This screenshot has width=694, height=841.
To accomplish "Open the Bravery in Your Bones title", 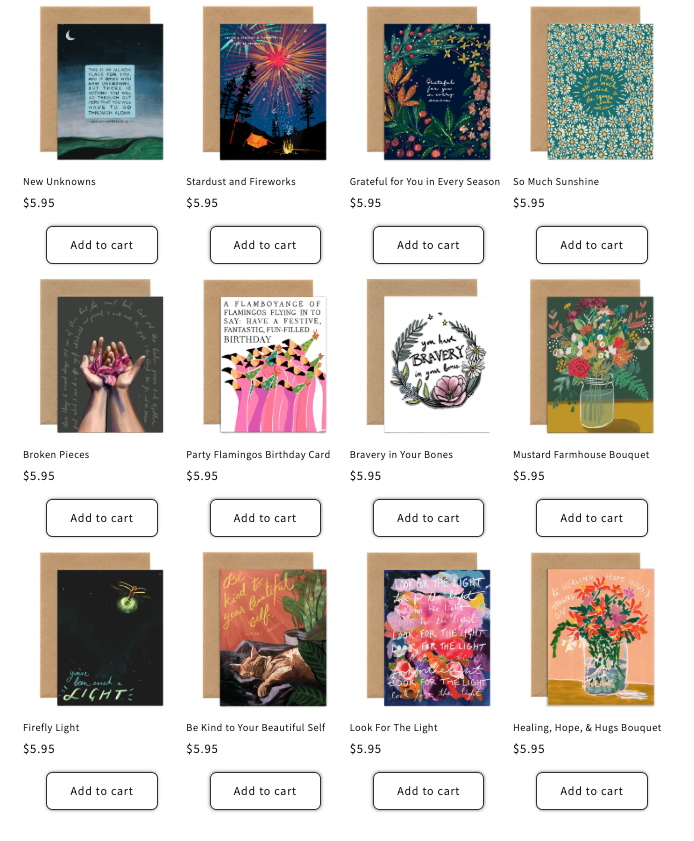I will pos(401,455).
